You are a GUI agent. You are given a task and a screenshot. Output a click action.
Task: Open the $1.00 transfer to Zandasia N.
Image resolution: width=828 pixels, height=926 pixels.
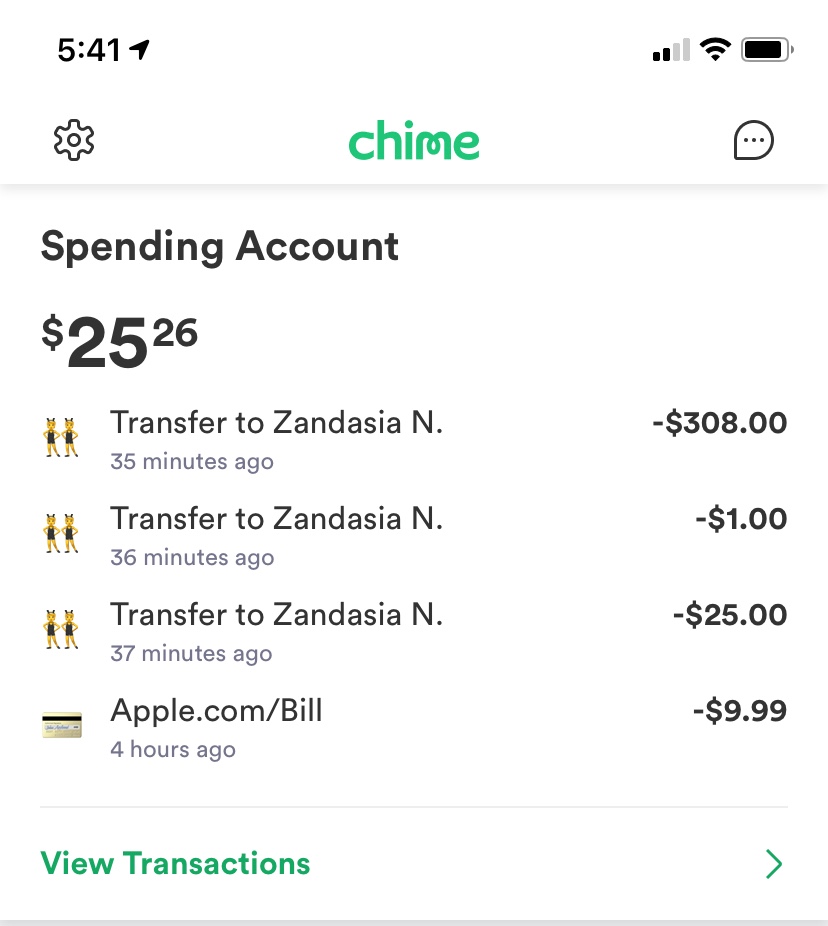pos(413,534)
